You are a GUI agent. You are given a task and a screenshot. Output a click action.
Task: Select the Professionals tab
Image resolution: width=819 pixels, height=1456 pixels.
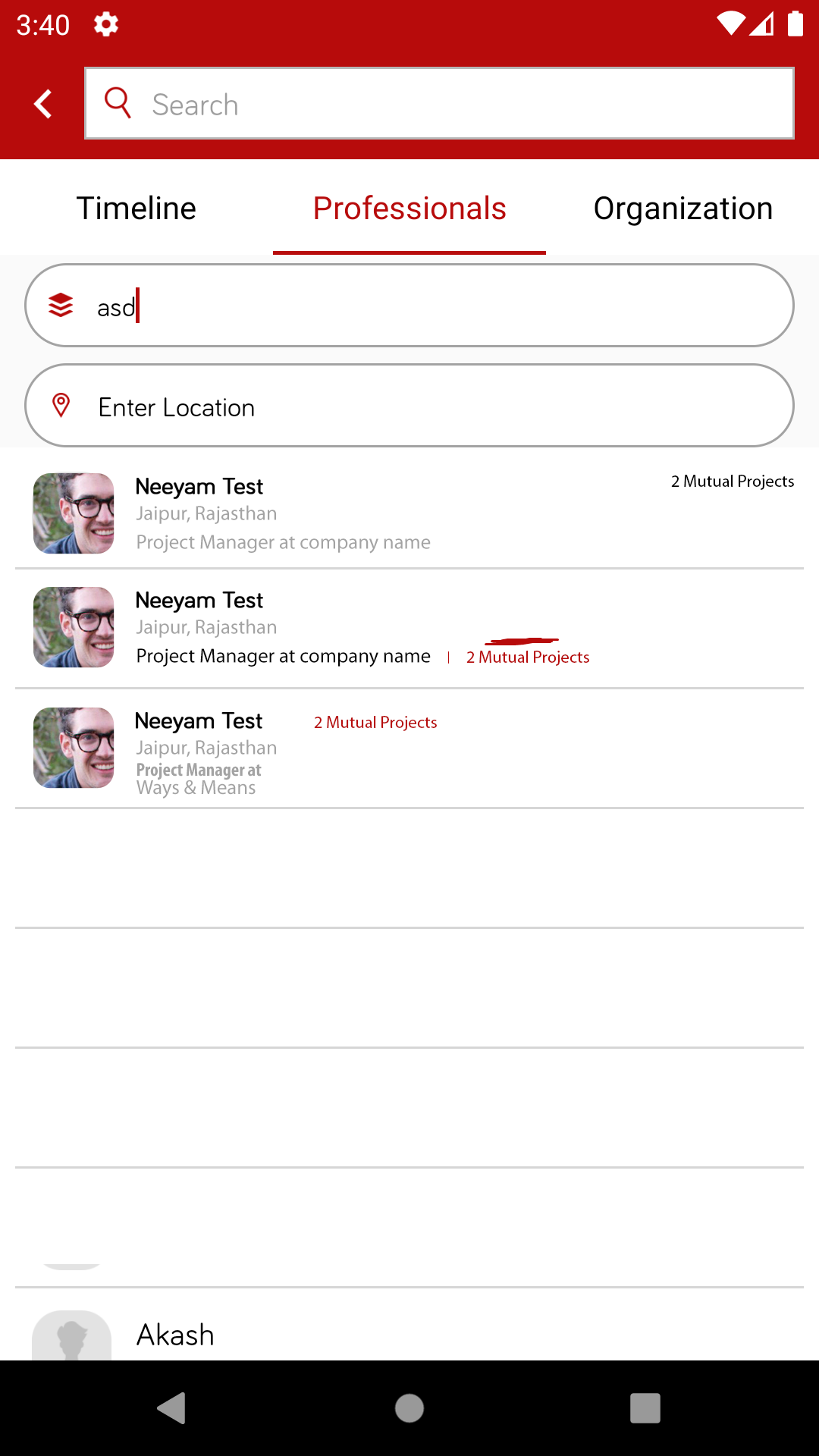coord(409,209)
